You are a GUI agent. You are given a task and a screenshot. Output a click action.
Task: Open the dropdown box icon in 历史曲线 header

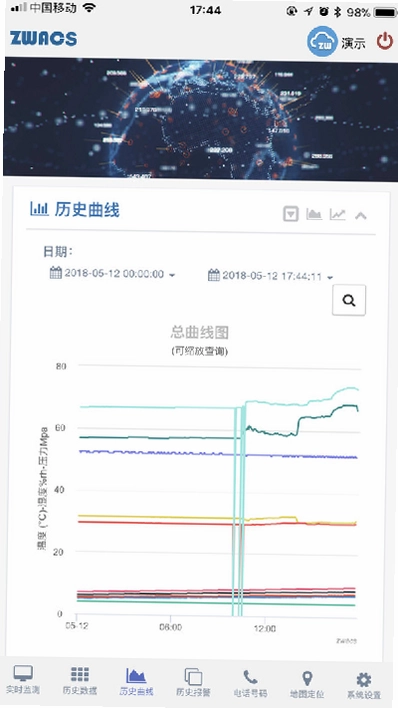(x=290, y=214)
